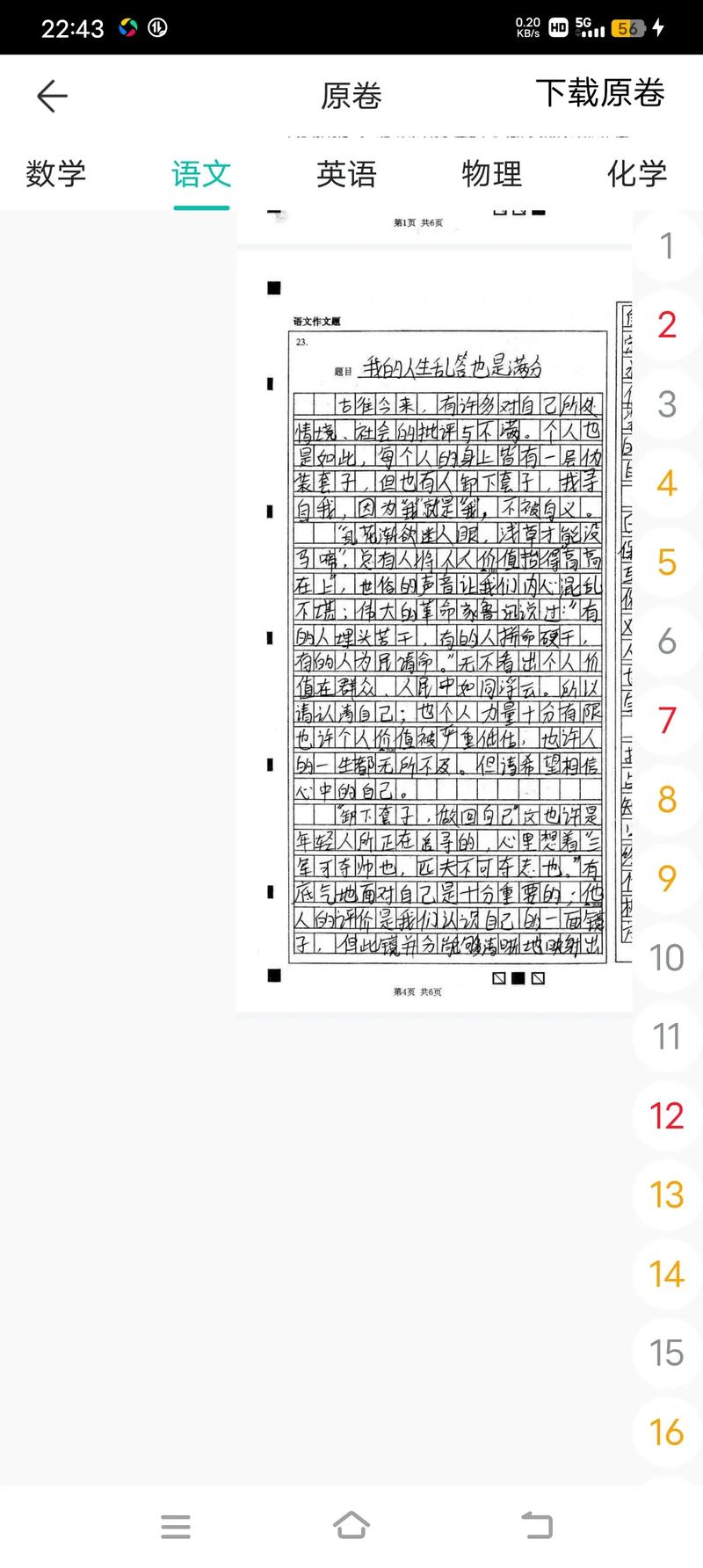Tap the circled shield icon in status bar
The width and height of the screenshot is (703, 1568).
(x=159, y=28)
